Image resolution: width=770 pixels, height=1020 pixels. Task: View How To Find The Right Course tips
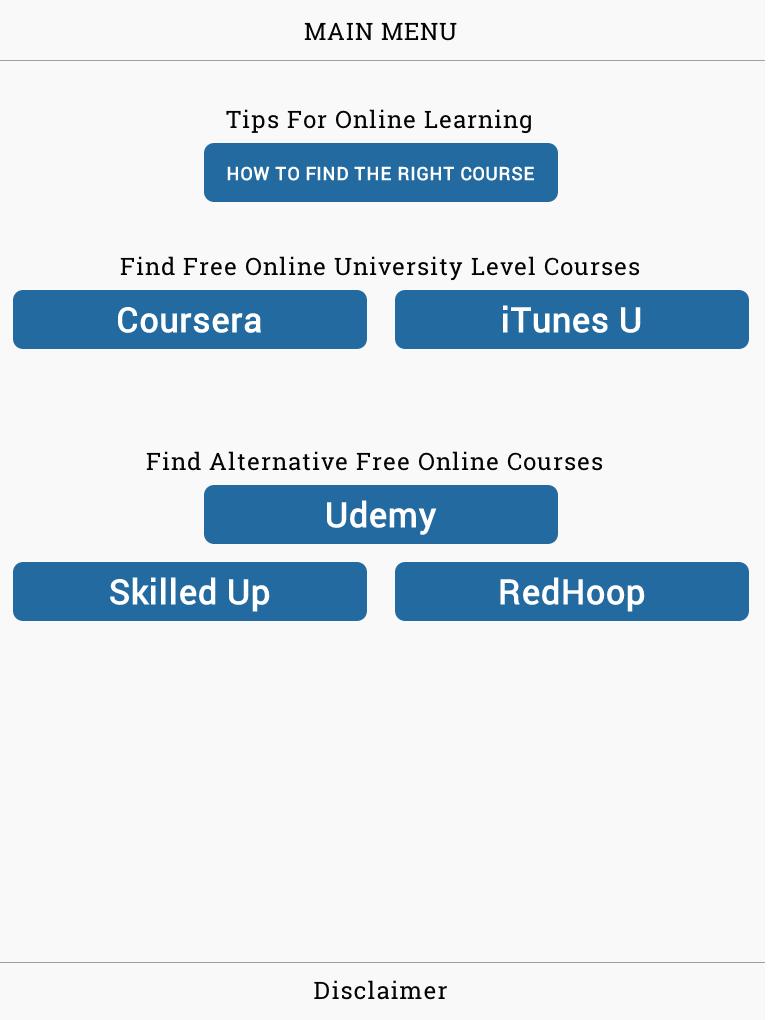tap(380, 172)
